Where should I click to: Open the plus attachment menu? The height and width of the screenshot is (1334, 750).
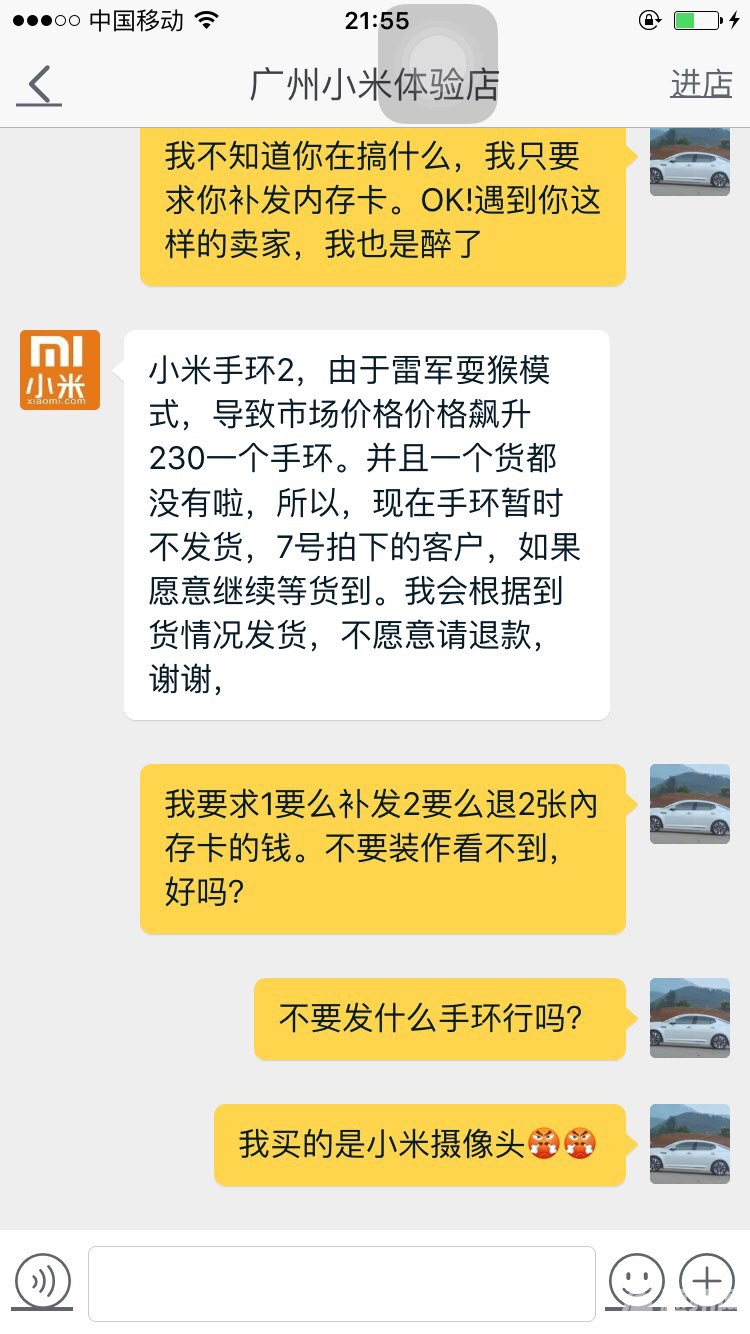707,1281
